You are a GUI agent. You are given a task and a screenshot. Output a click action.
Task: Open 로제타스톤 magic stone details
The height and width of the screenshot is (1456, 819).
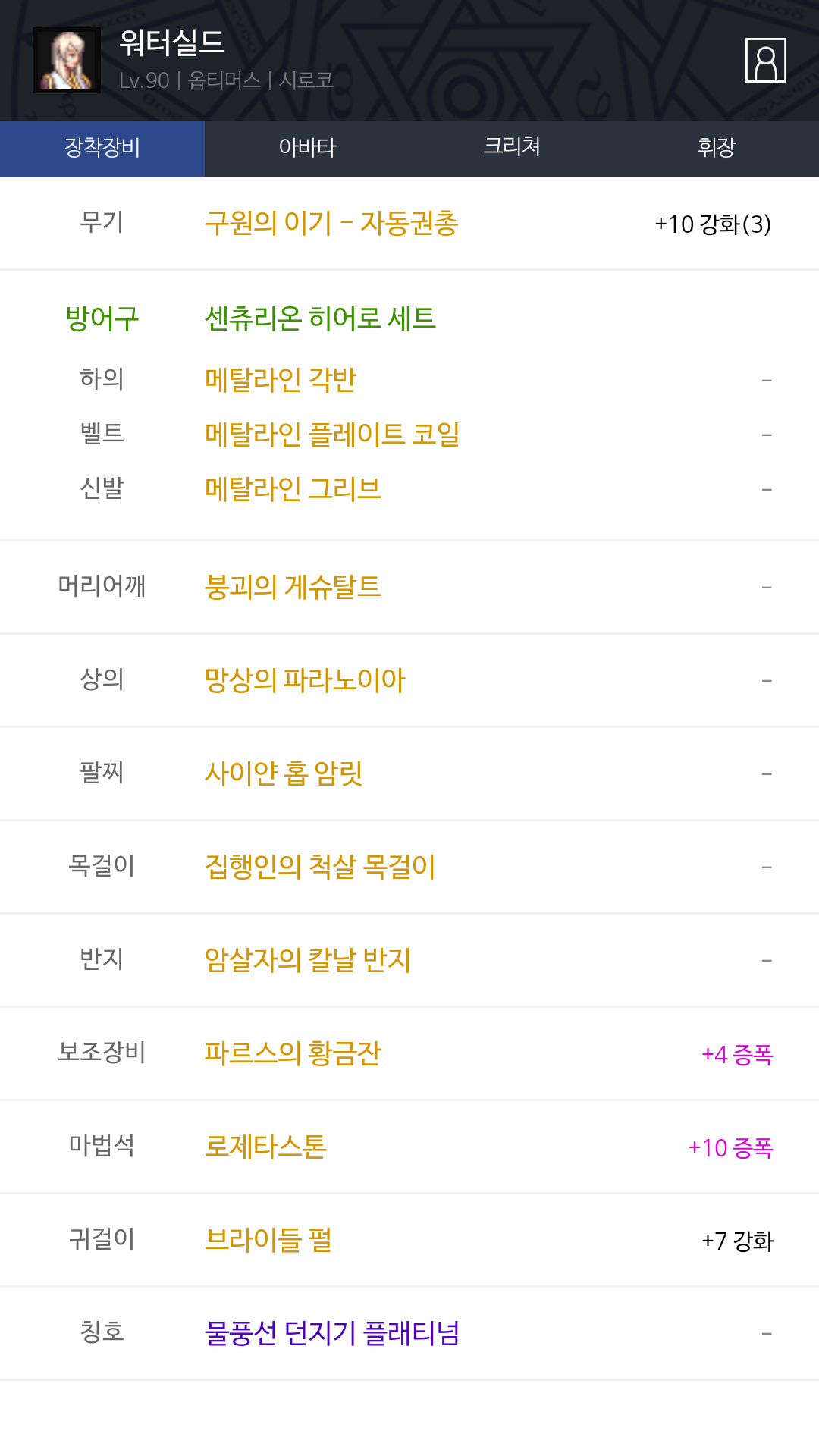[x=265, y=1147]
